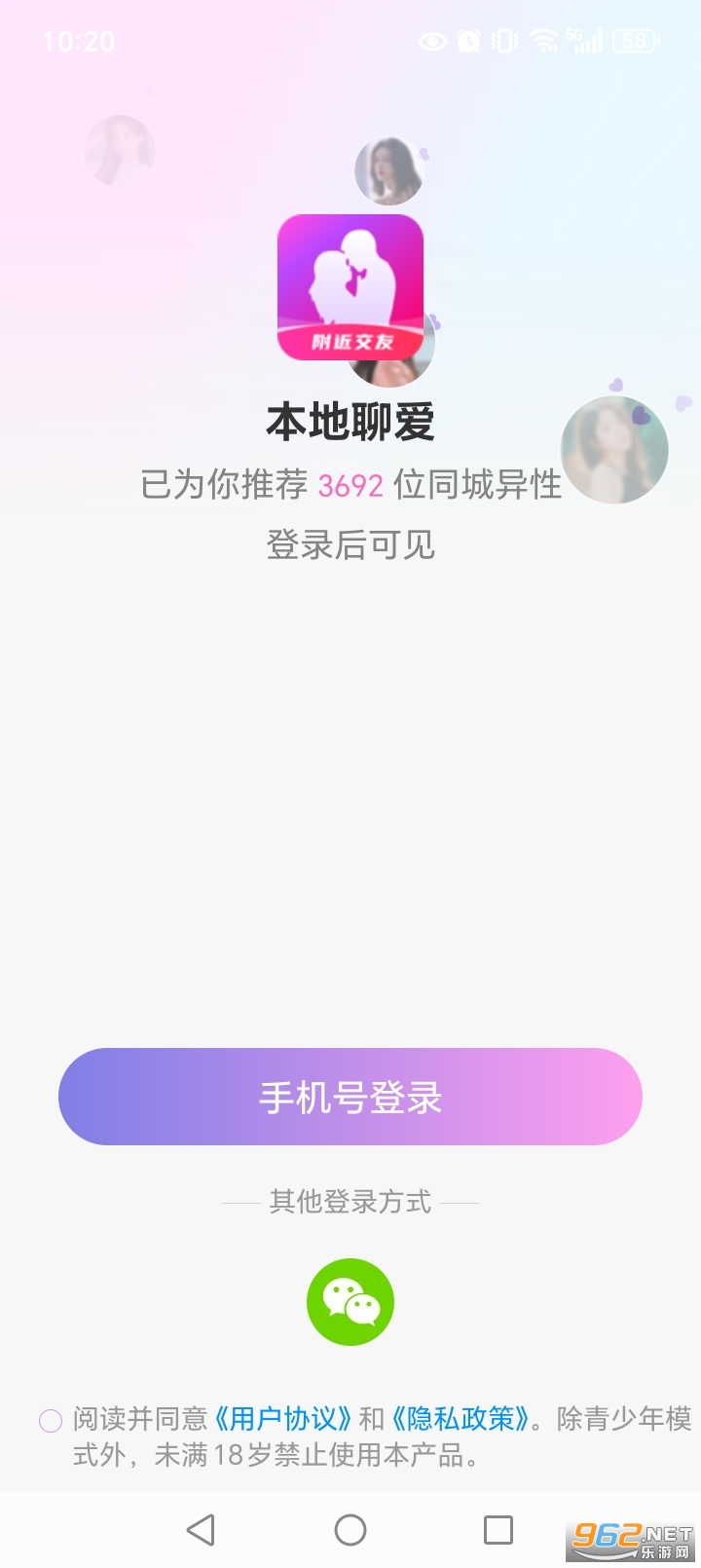The height and width of the screenshot is (1568, 701).
Task: Sign in with the WeChat icon
Action: click(350, 1300)
